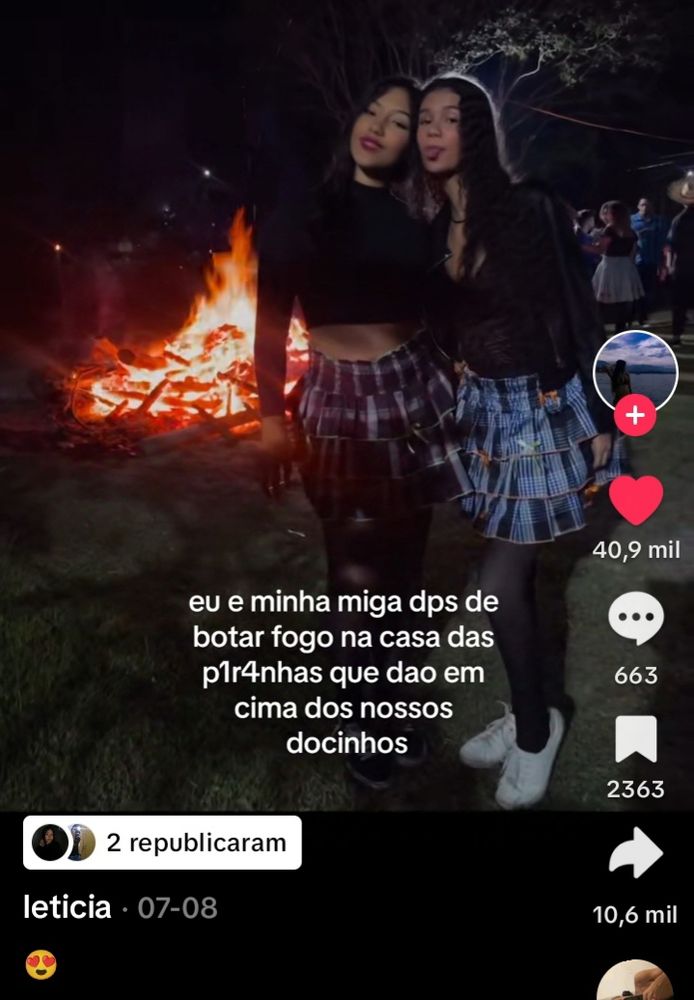
Task: Save this video to bookmarks
Action: coord(636,740)
